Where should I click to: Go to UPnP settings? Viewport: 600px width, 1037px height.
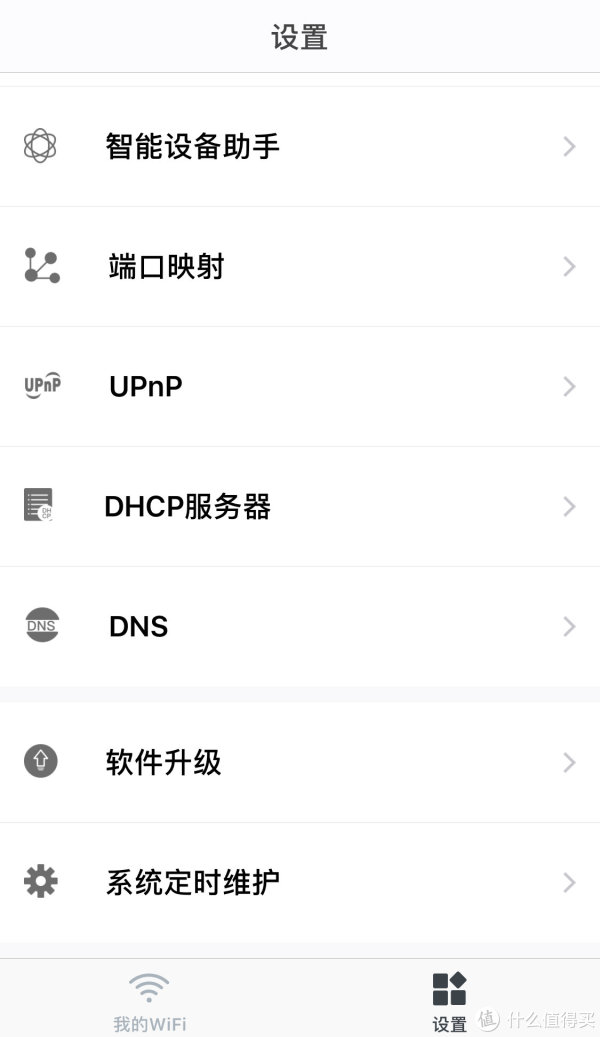click(x=300, y=386)
